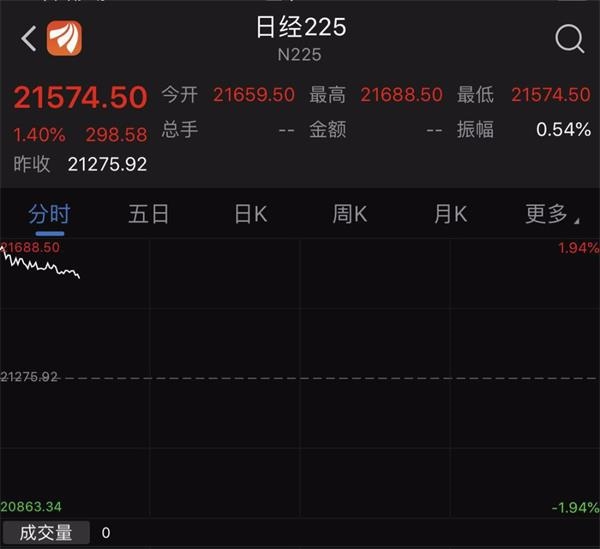Select the 分时 intraday chart tab

pyautogui.click(x=49, y=214)
